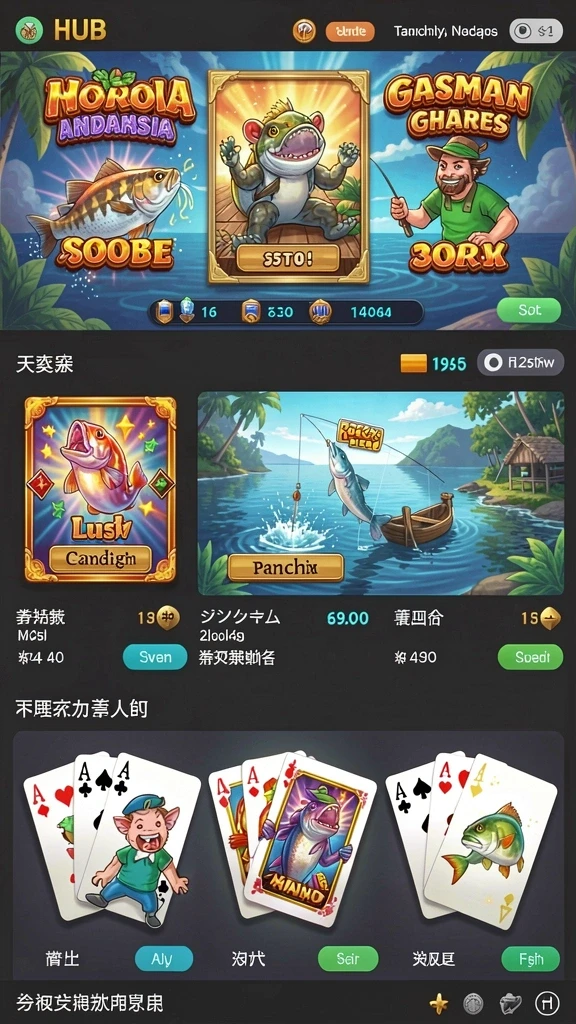Tap the green Seir button
This screenshot has height=1024, width=576.
348,959
